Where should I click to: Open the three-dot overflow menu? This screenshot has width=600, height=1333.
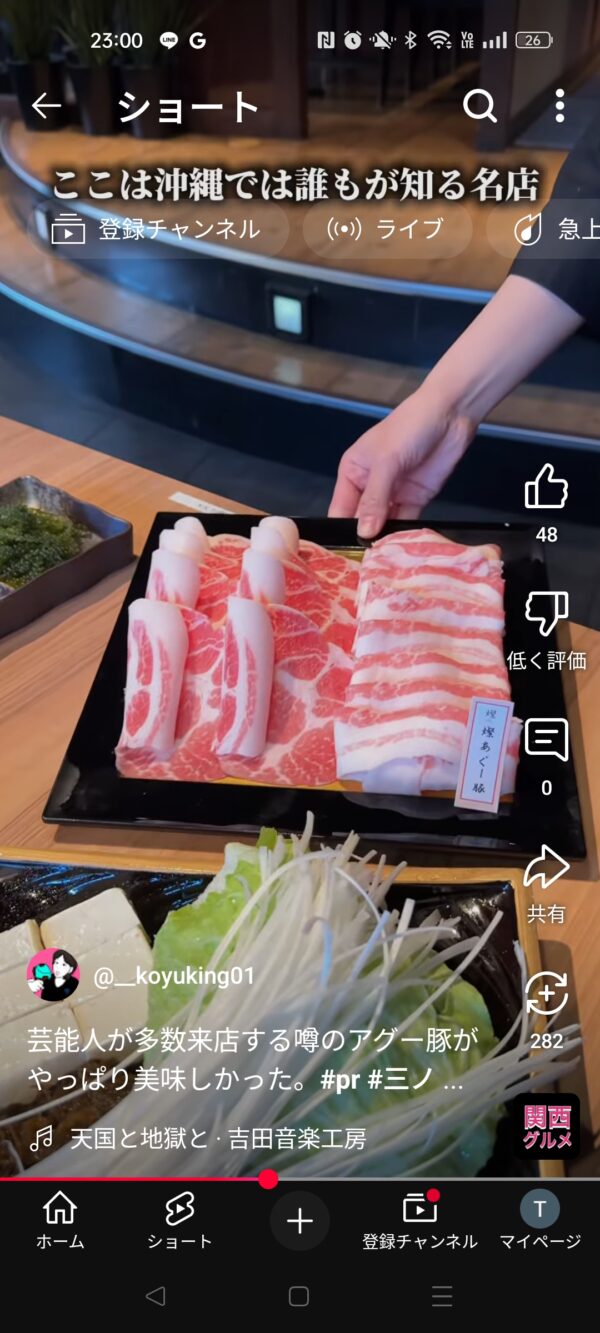pos(559,106)
